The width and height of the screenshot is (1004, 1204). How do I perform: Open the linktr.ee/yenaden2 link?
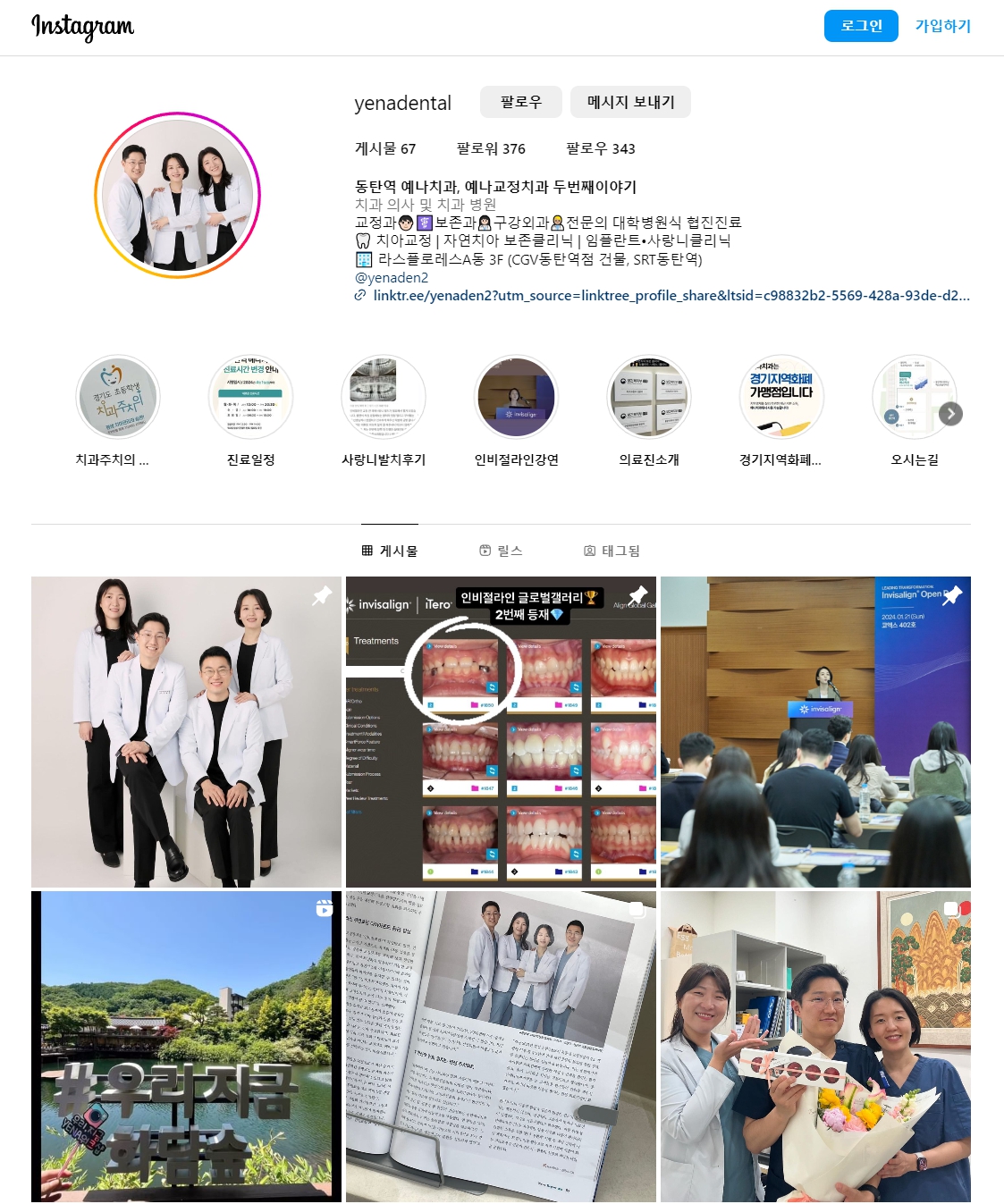(x=671, y=295)
